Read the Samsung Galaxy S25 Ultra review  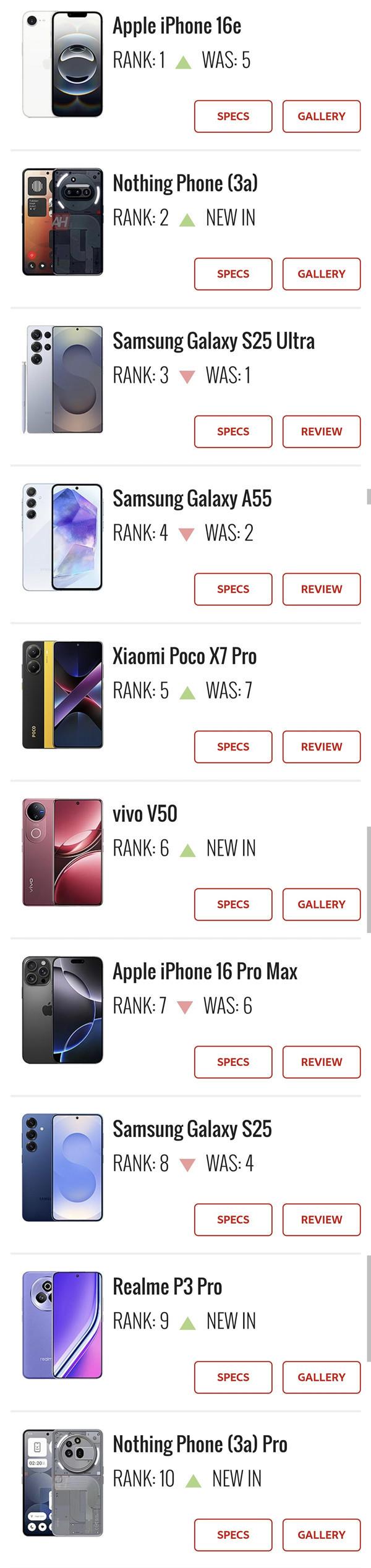(x=322, y=432)
